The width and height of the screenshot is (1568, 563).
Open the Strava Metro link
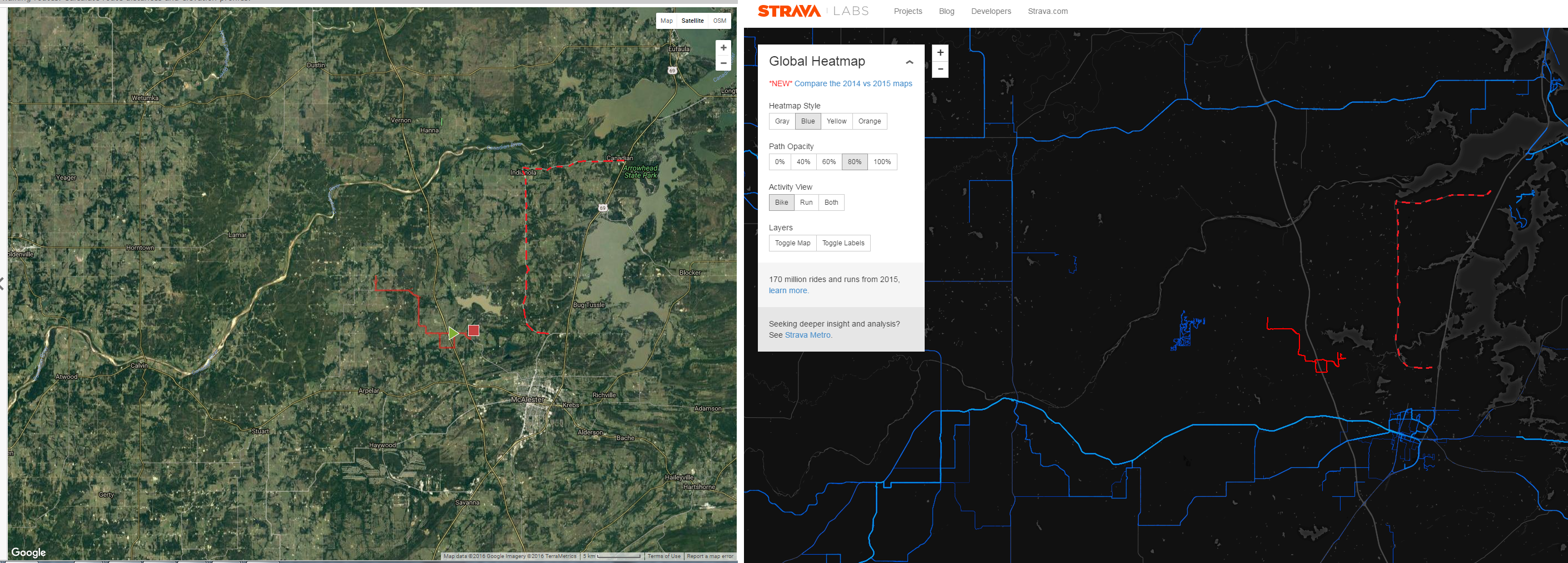pyautogui.click(x=808, y=335)
